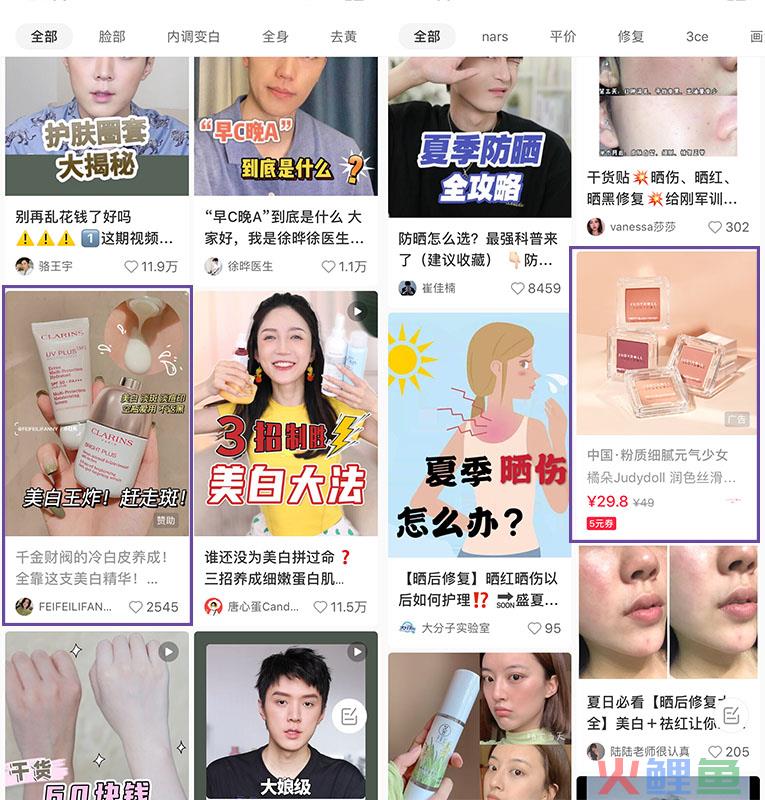765x800 pixels.
Task: Switch to the 3ce tab
Action: 697,36
